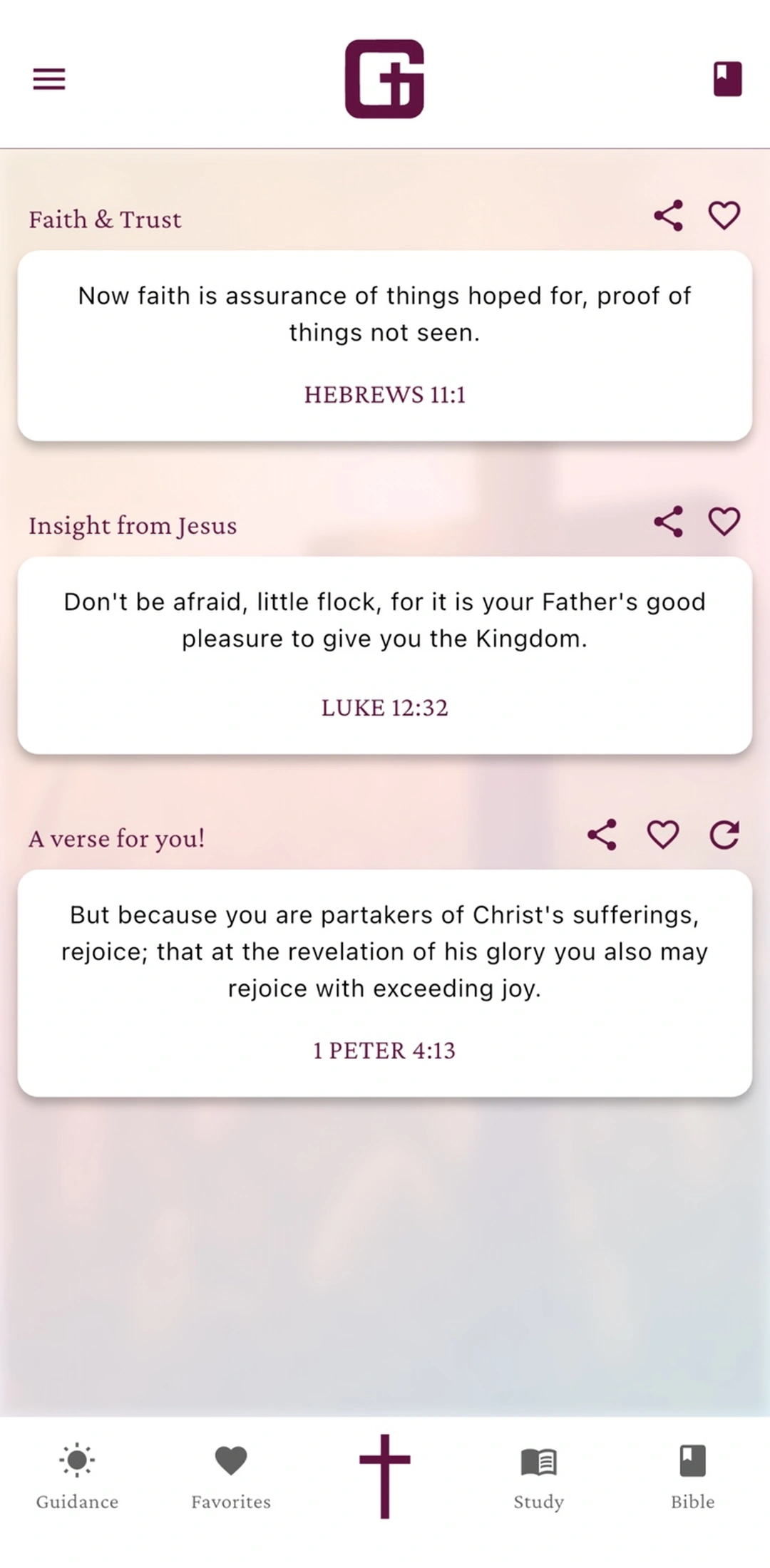Open the Guidance section
The height and width of the screenshot is (1568, 770).
coord(76,1475)
